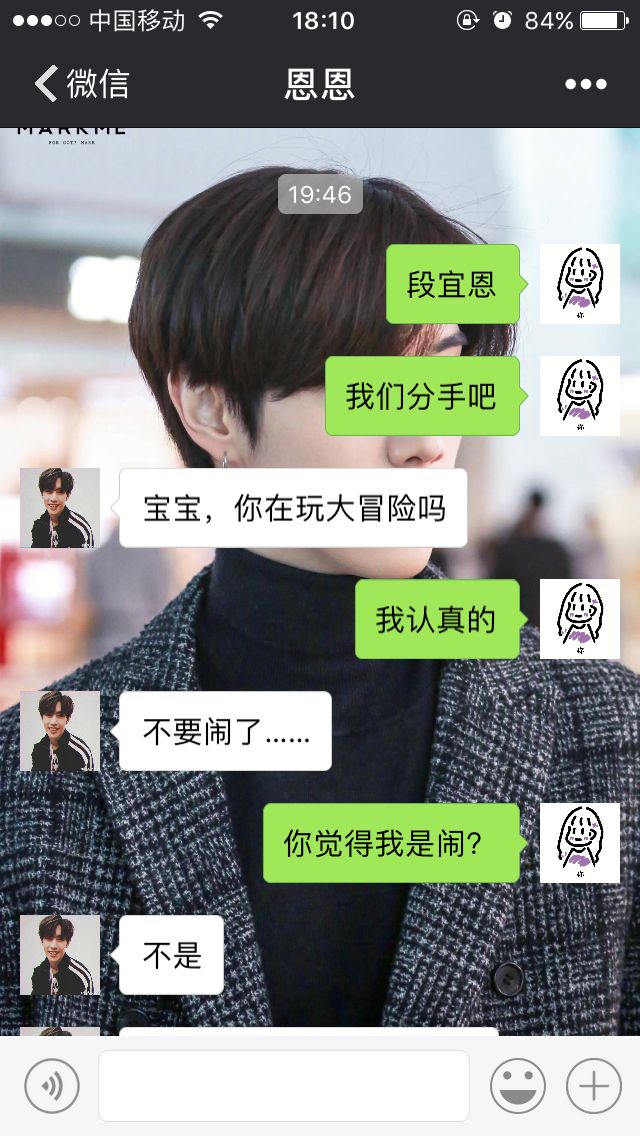640x1136 pixels.
Task: Switch to voice message input
Action: 52,1086
